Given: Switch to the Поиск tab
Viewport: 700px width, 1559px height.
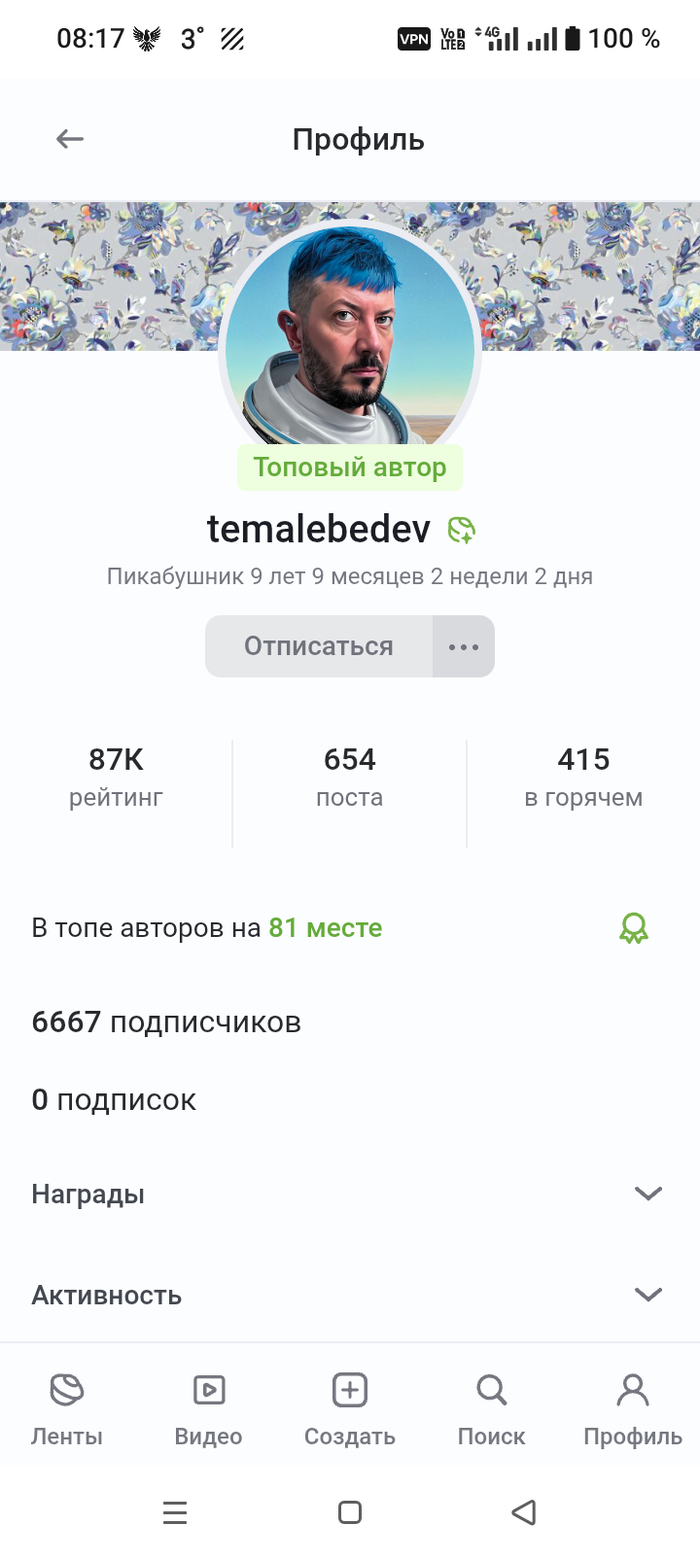Looking at the screenshot, I should [491, 1410].
